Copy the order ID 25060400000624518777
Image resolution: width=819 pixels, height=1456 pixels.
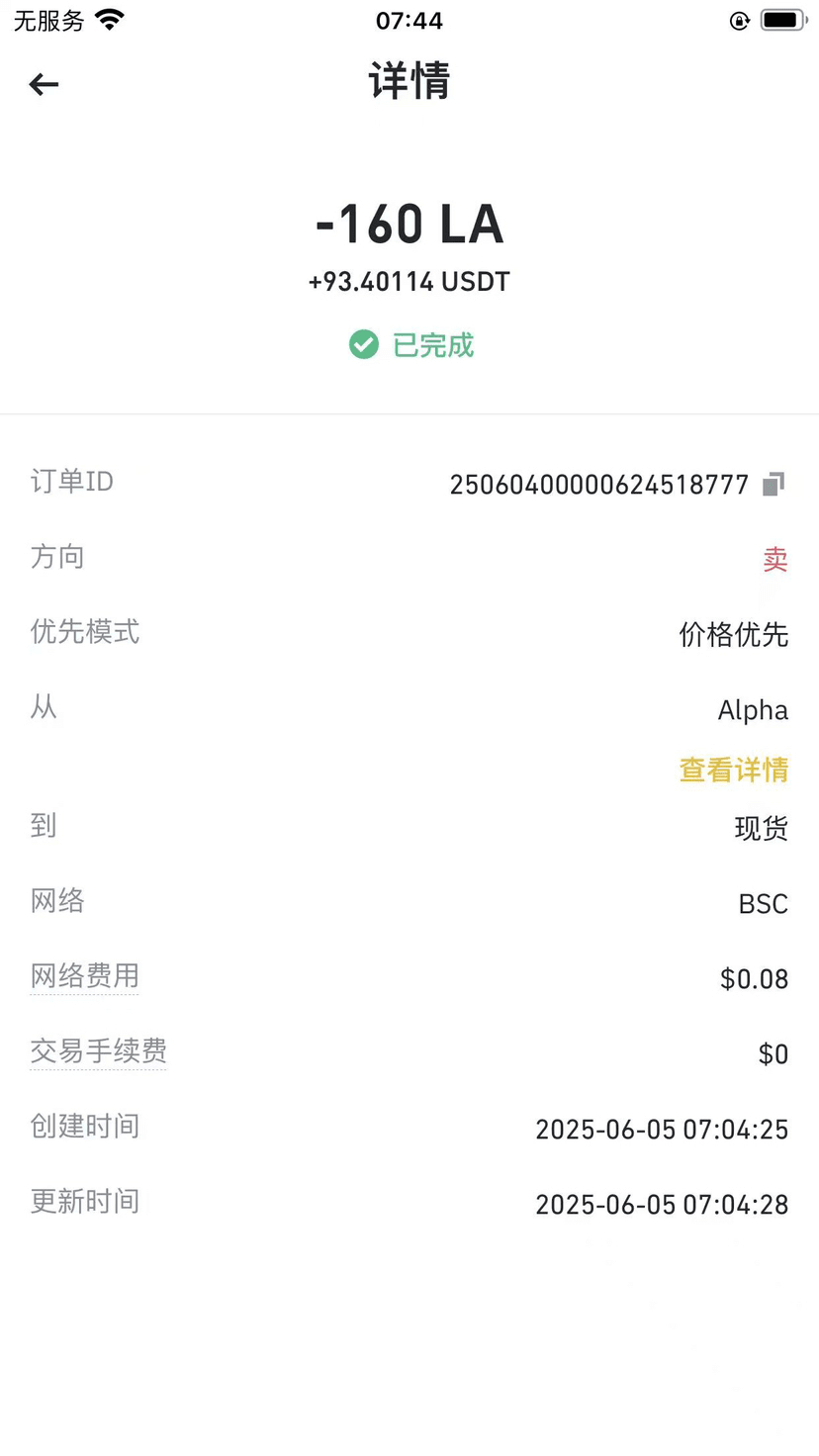pos(773,484)
